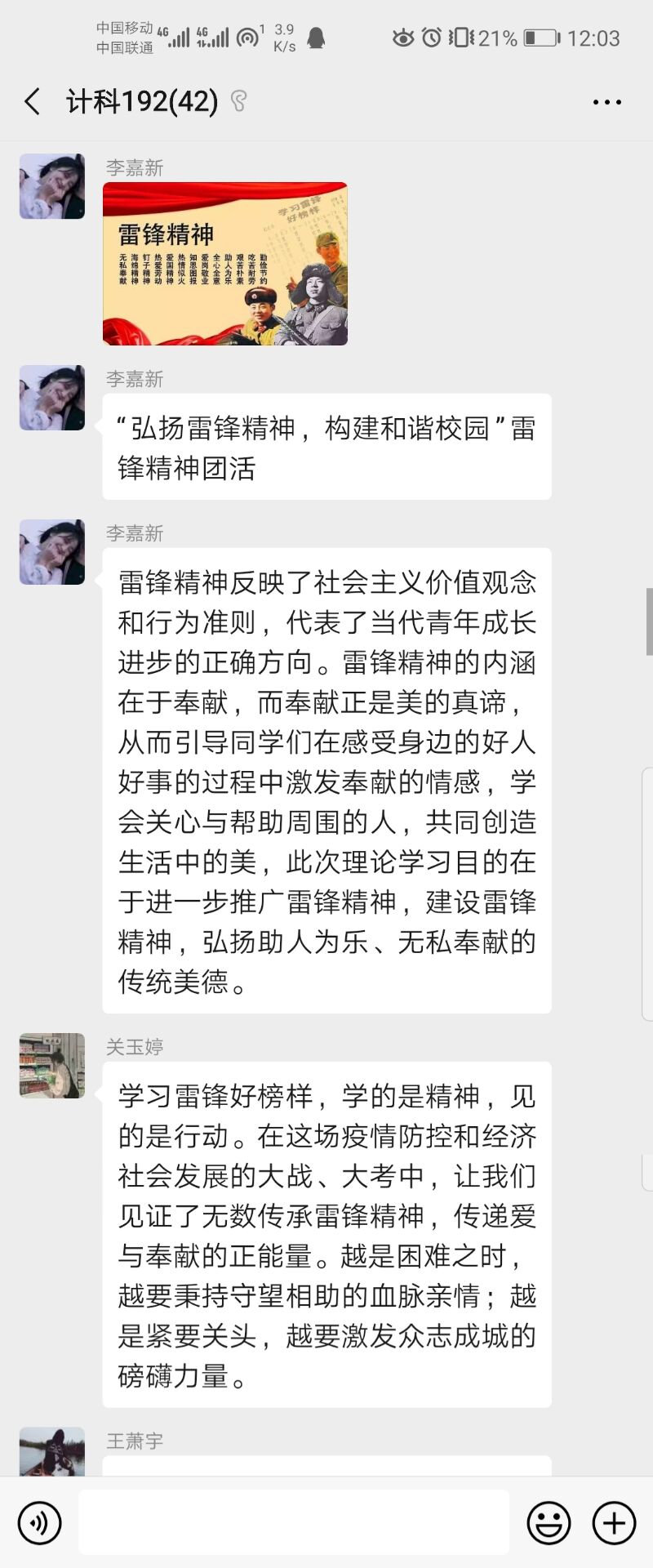Switch to voice message input

click(39, 1523)
